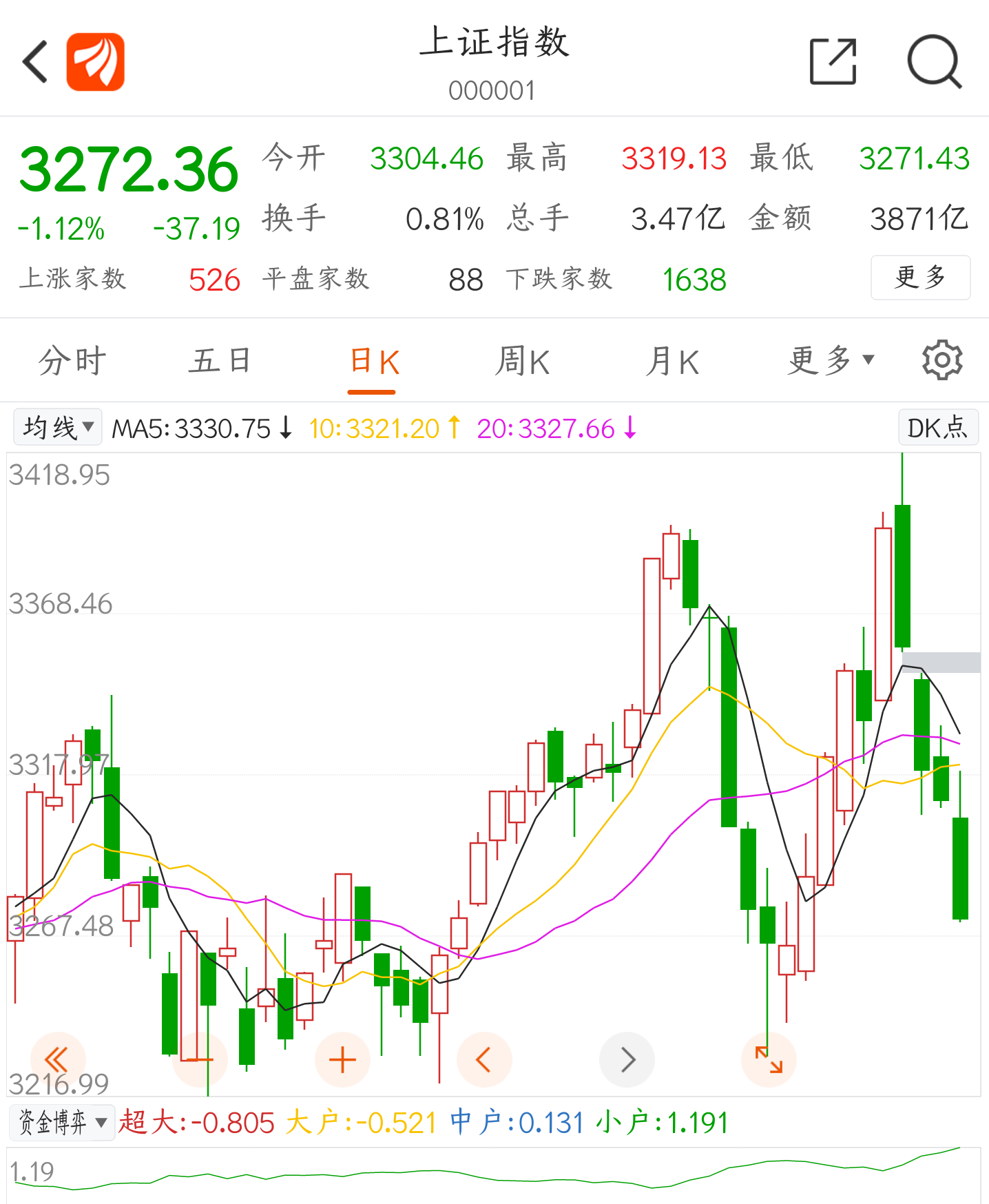Open the search magnifier
Viewport: 989px width, 1204px height.
[934, 62]
